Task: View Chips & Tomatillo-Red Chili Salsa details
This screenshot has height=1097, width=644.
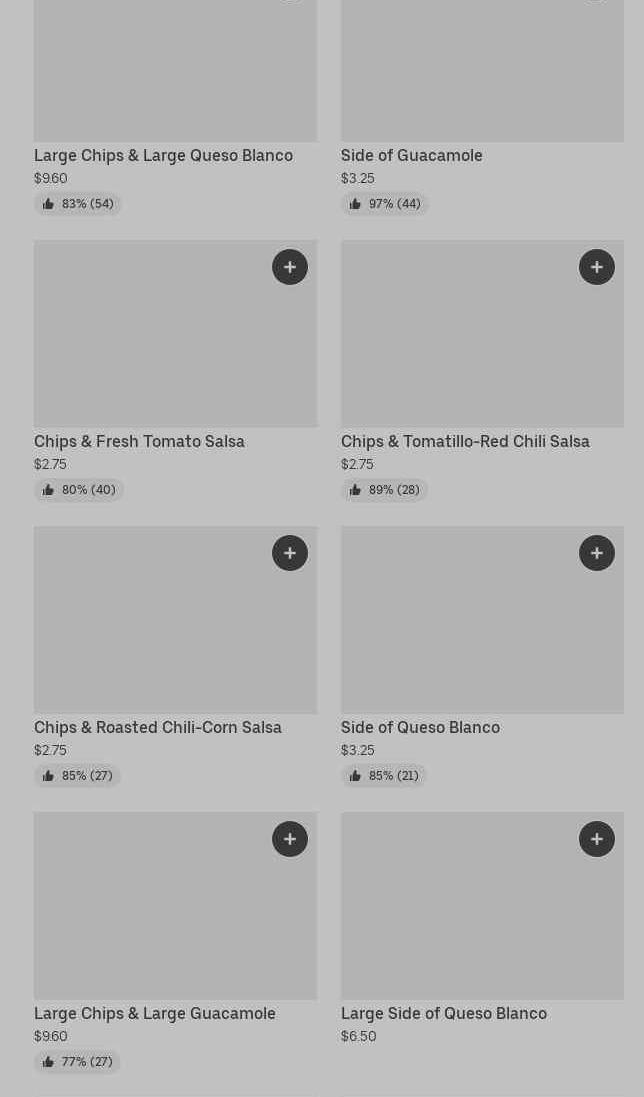Action: (x=465, y=441)
